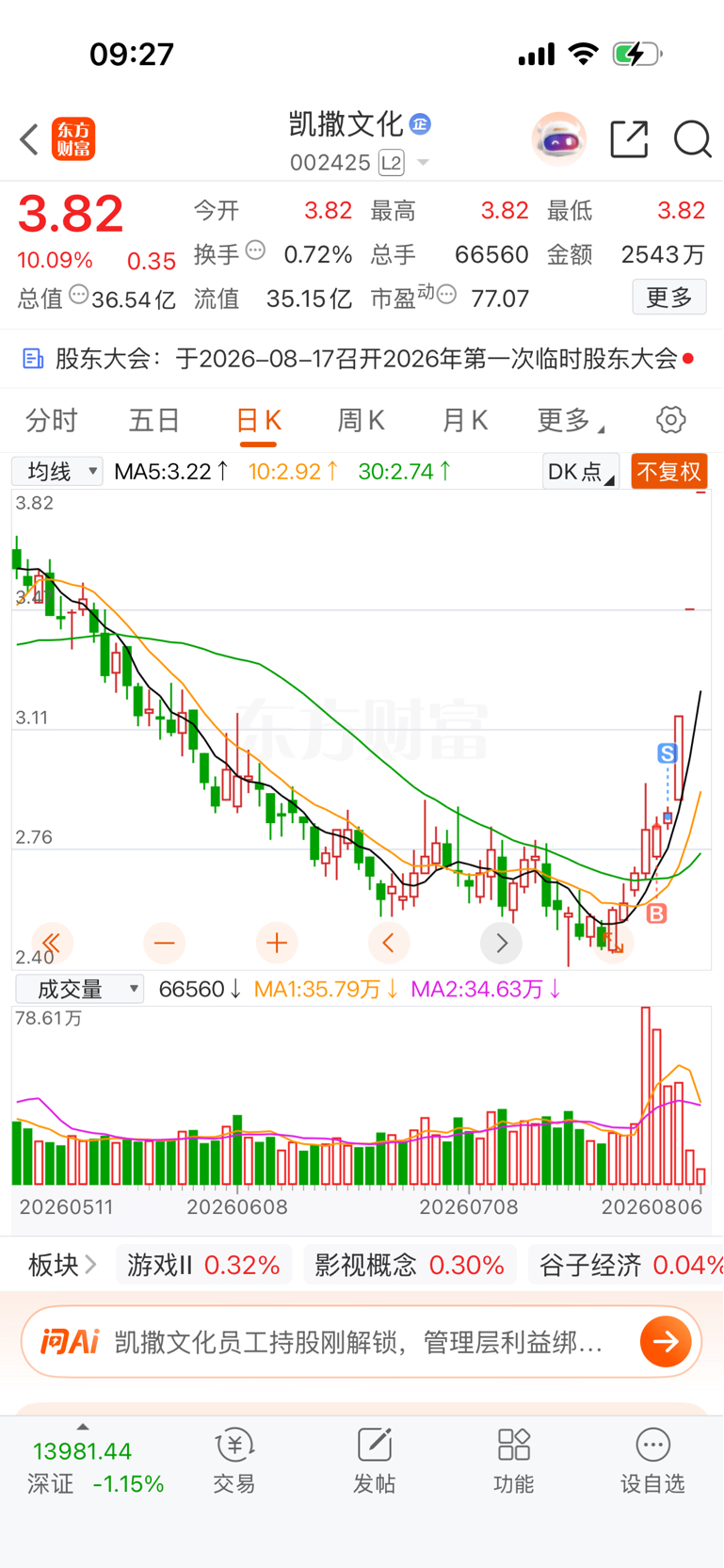Open the 均线 indicator dropdown
724x1568 pixels.
57,471
